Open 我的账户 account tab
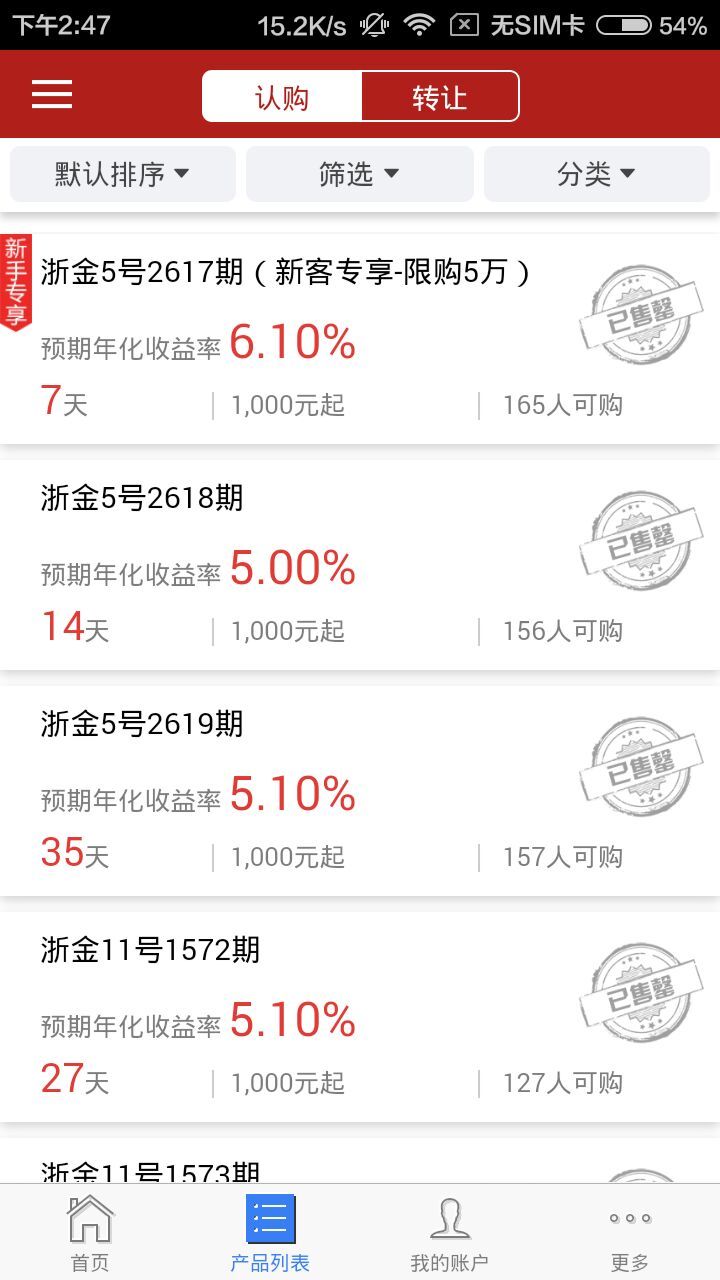This screenshot has height=1280, width=720. [450, 1233]
